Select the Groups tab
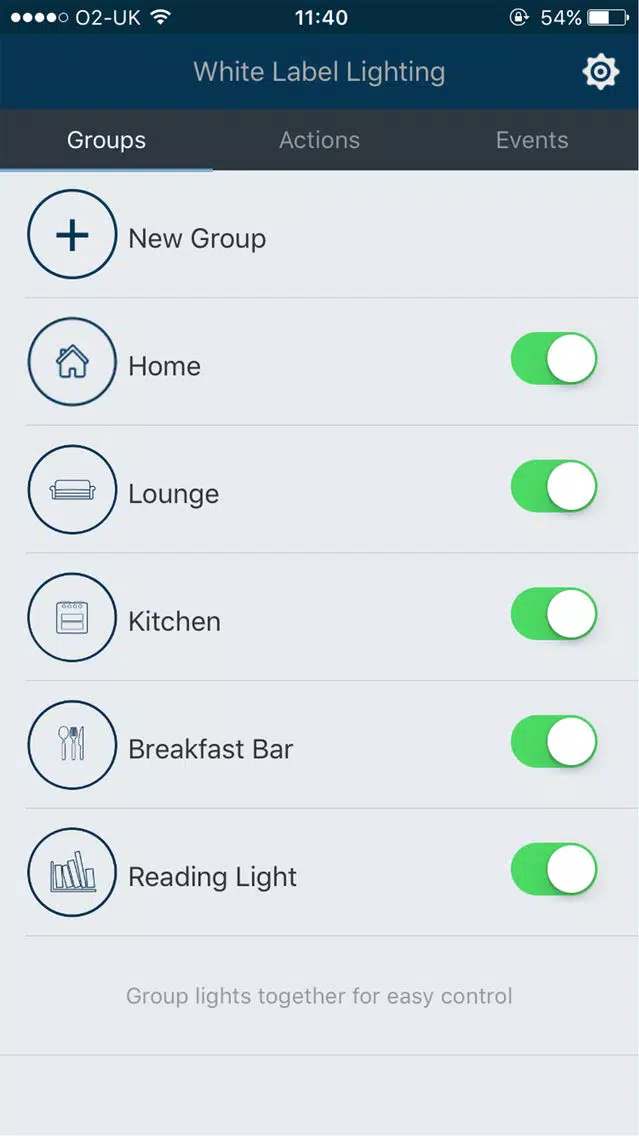 pyautogui.click(x=106, y=140)
